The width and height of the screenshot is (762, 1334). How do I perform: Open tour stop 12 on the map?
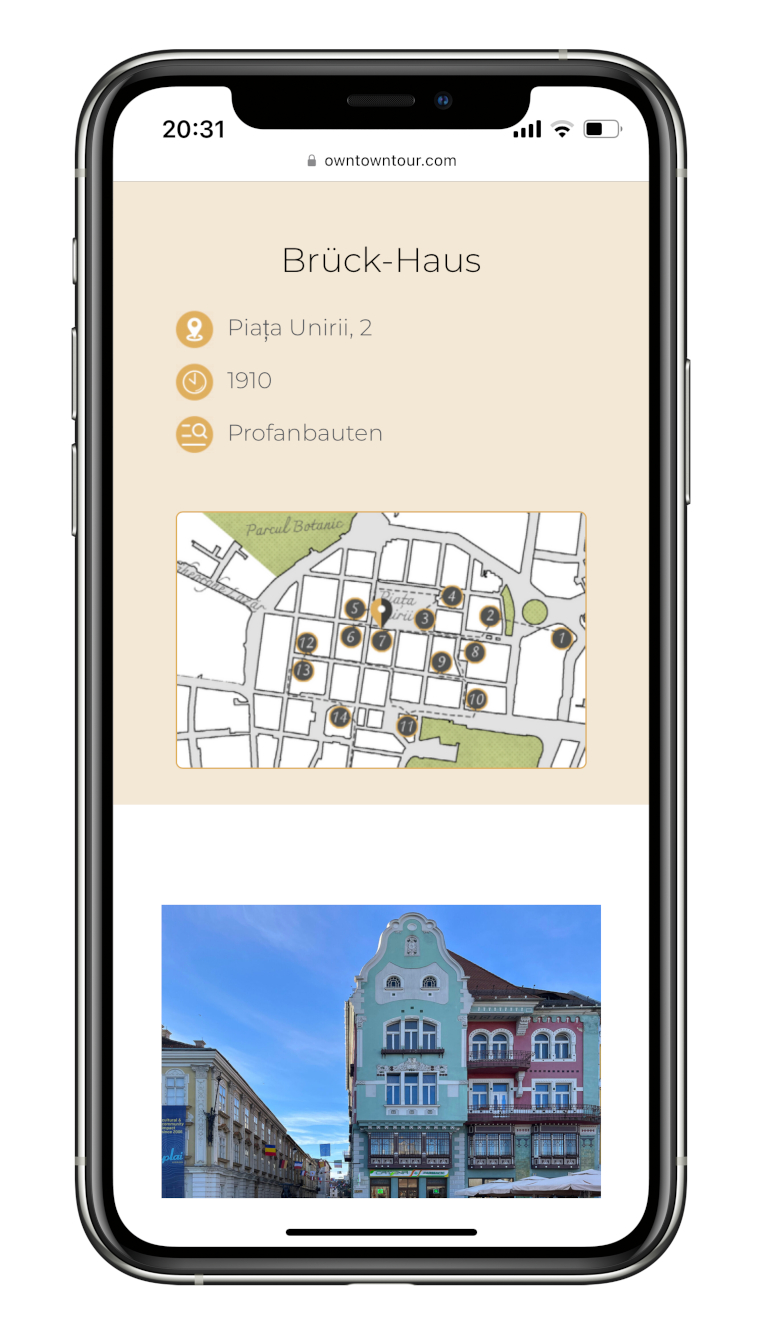click(x=307, y=643)
